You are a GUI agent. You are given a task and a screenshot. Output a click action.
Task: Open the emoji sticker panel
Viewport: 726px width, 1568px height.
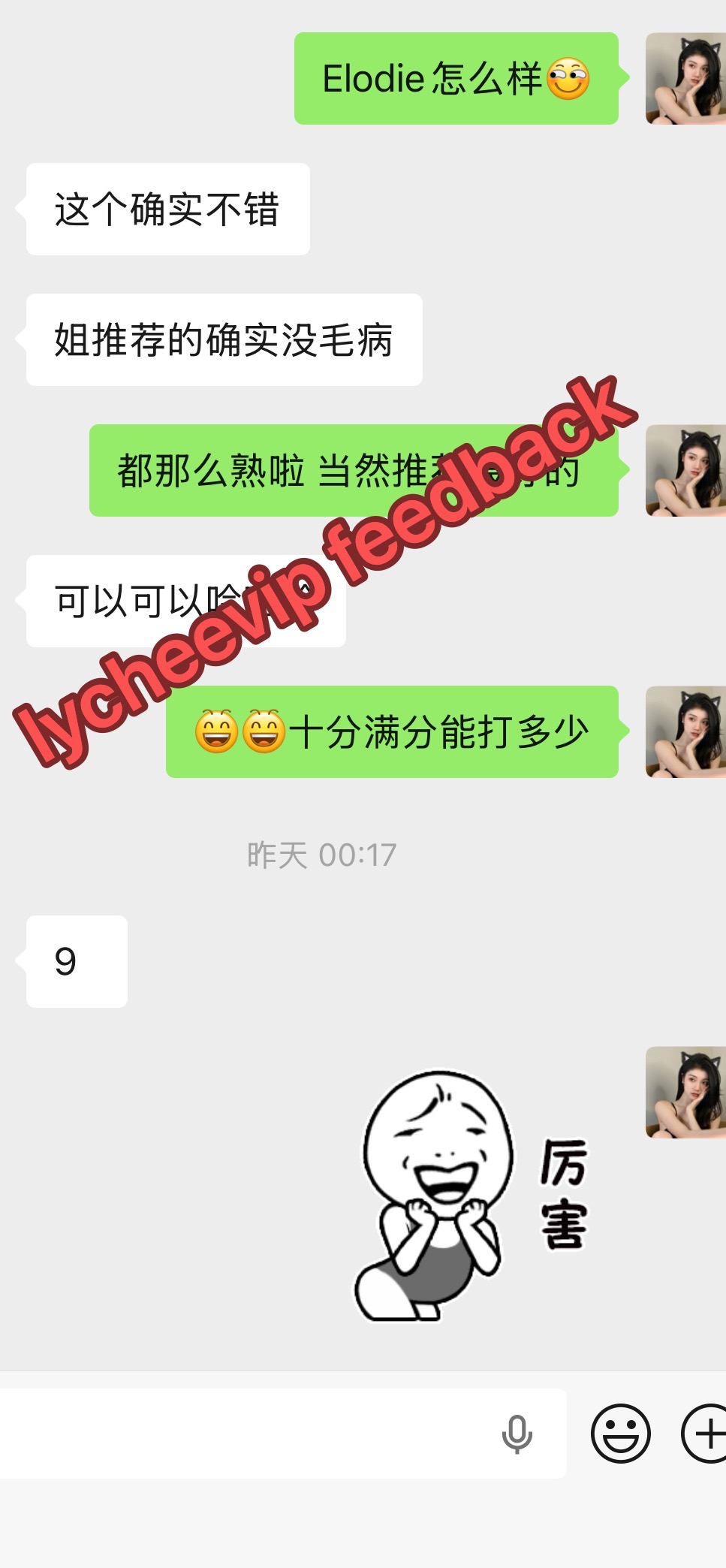620,1433
